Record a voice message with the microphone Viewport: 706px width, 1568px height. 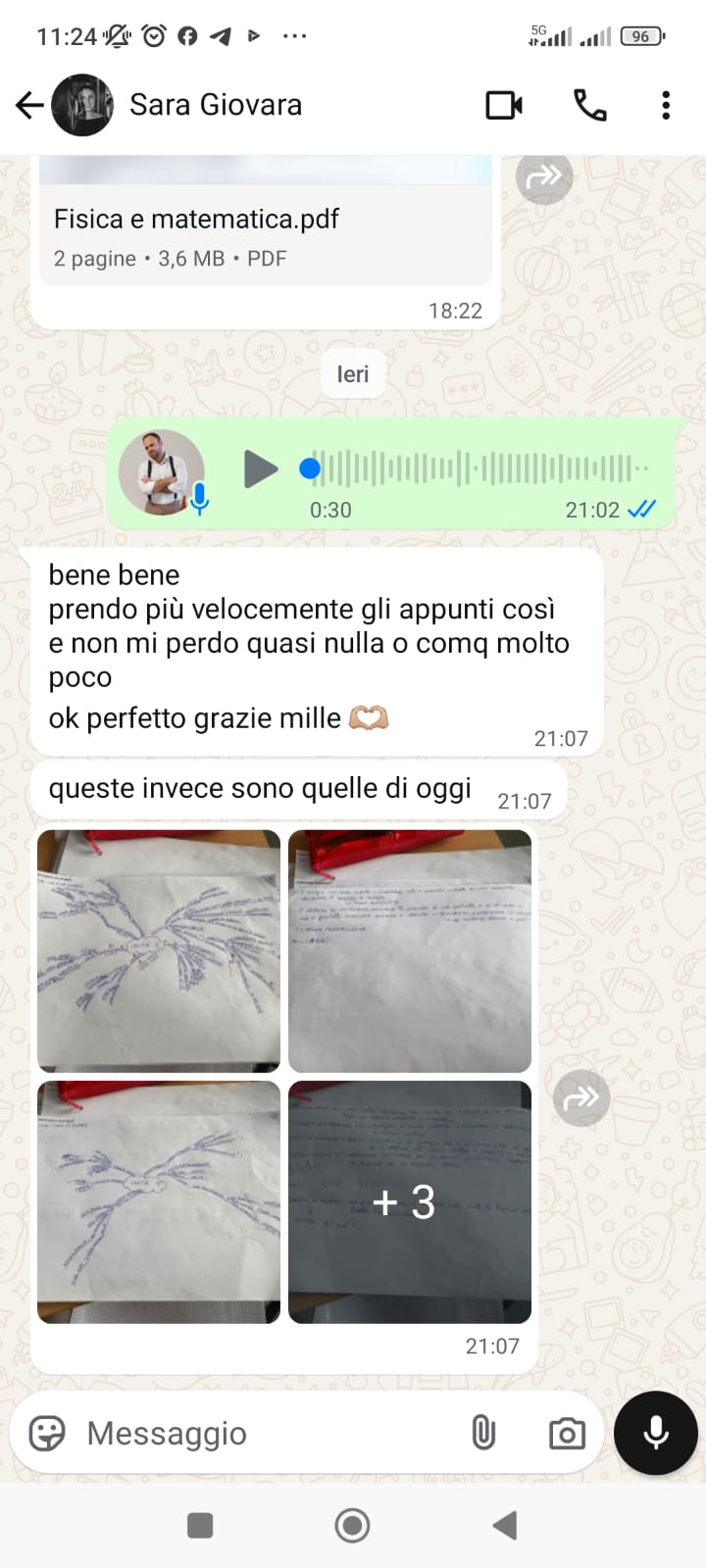[x=655, y=1433]
